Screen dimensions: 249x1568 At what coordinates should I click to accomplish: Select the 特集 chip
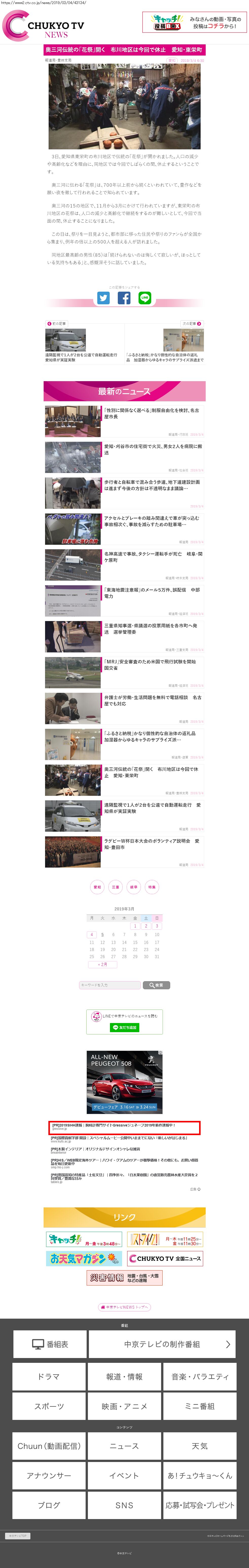tap(152, 887)
